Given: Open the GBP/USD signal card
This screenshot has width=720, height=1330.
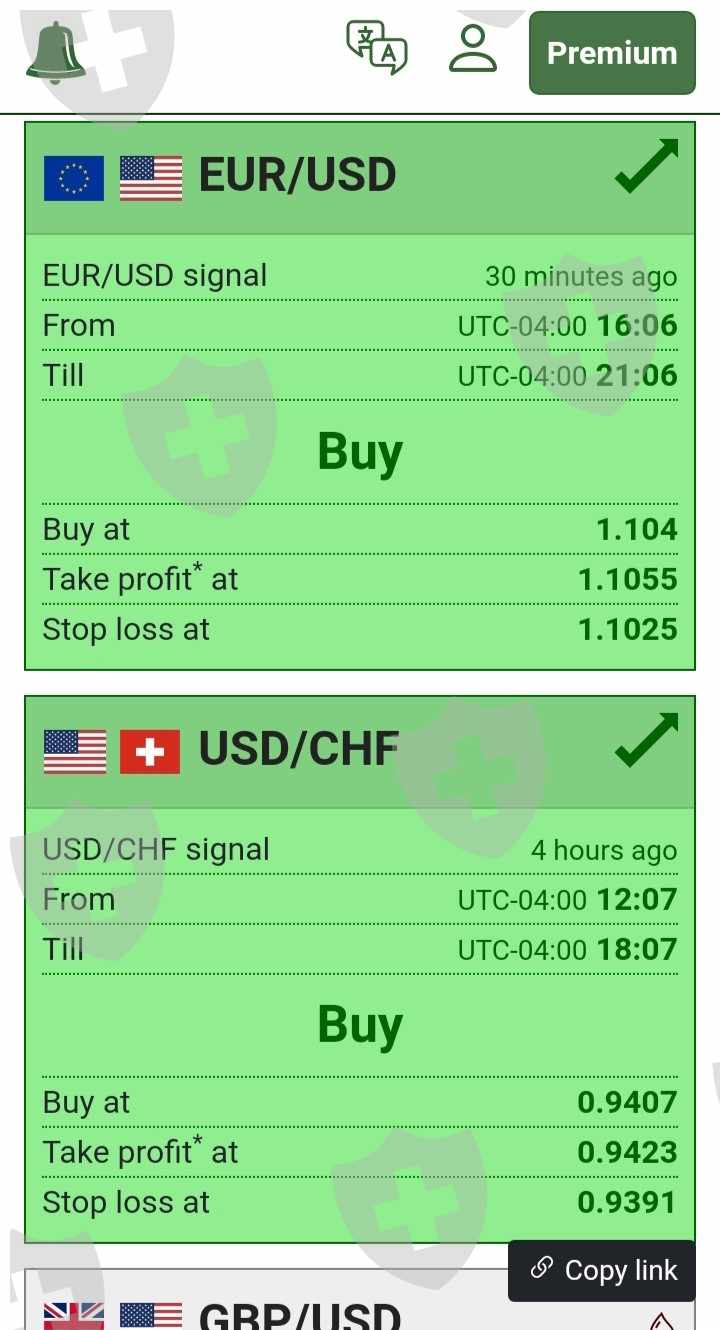Looking at the screenshot, I should click(298, 1312).
